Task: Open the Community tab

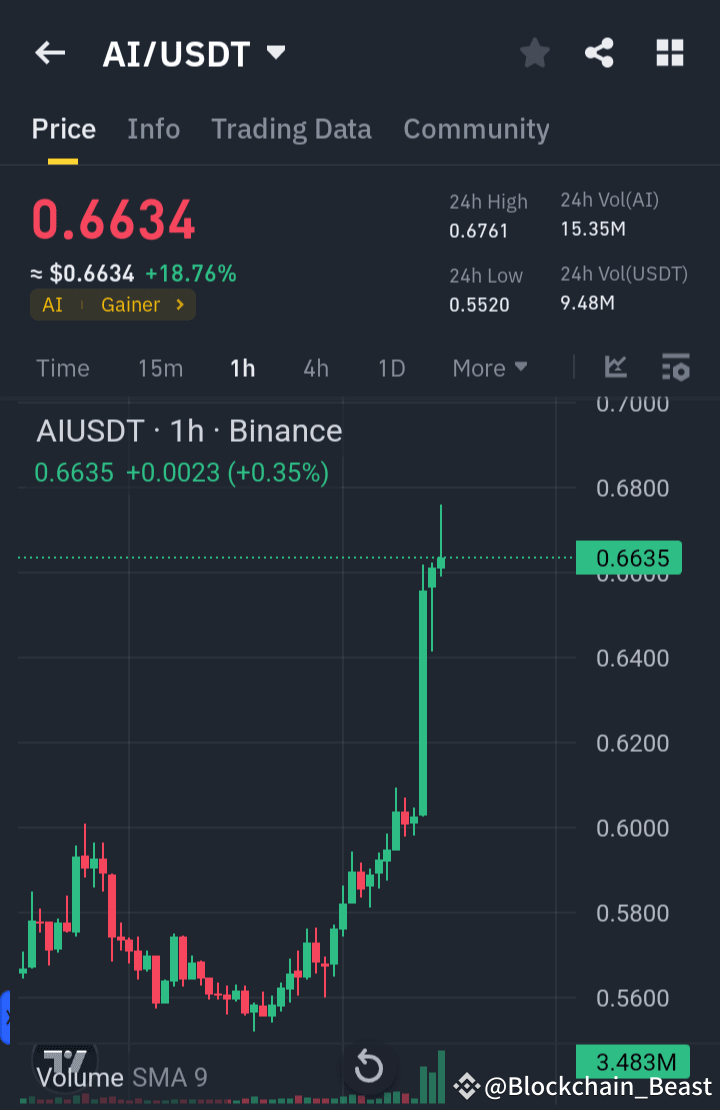Action: pyautogui.click(x=476, y=129)
